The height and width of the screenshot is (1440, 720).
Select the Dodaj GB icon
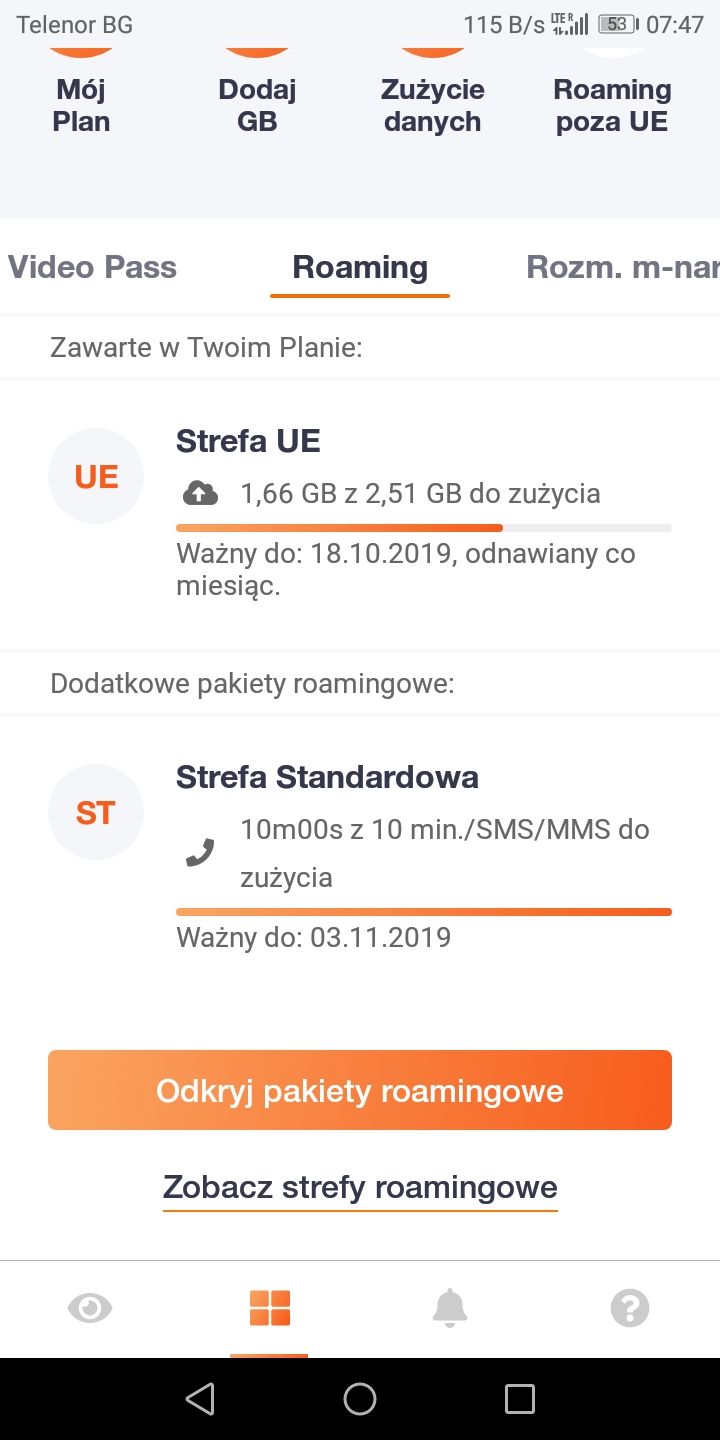pyautogui.click(x=256, y=104)
